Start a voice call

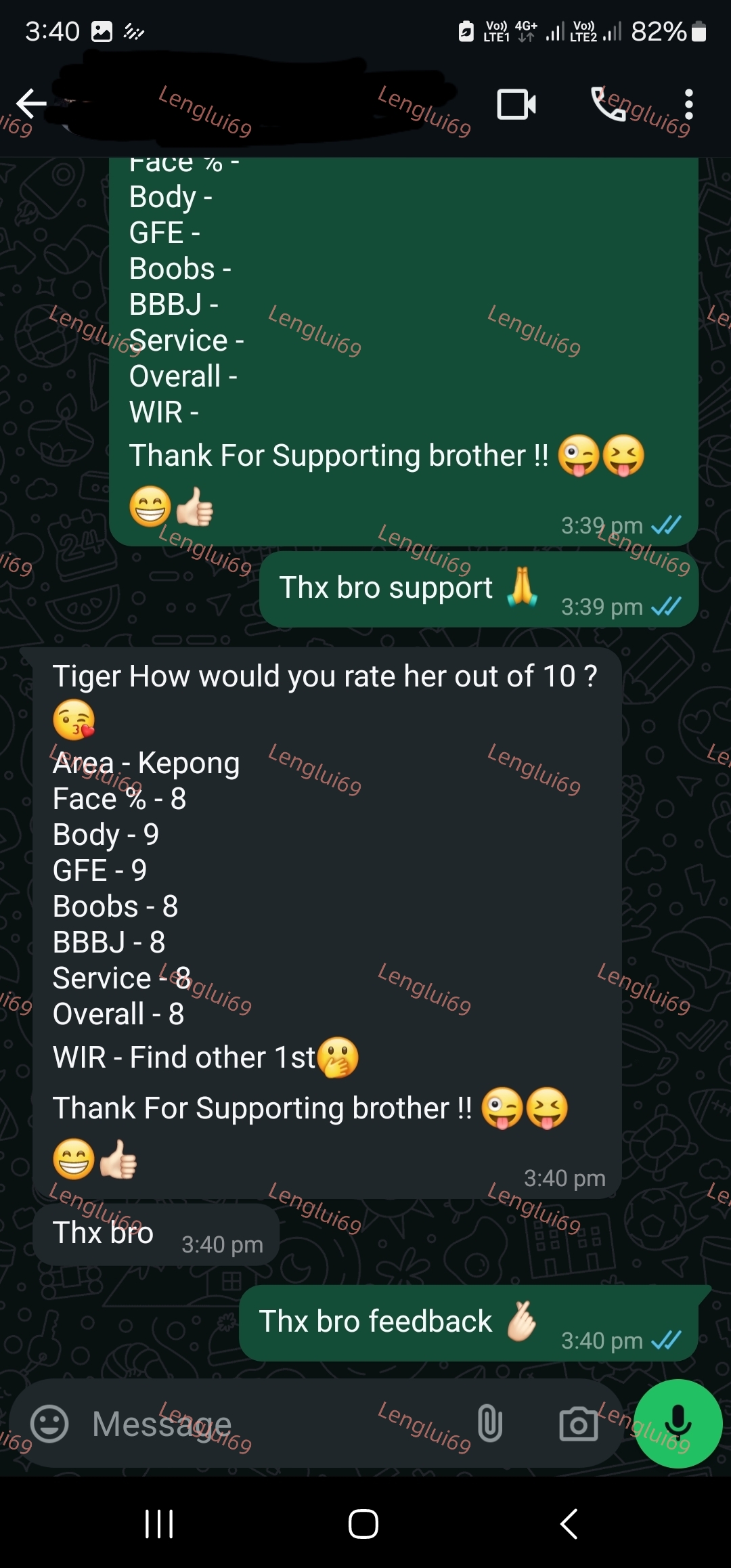point(608,104)
